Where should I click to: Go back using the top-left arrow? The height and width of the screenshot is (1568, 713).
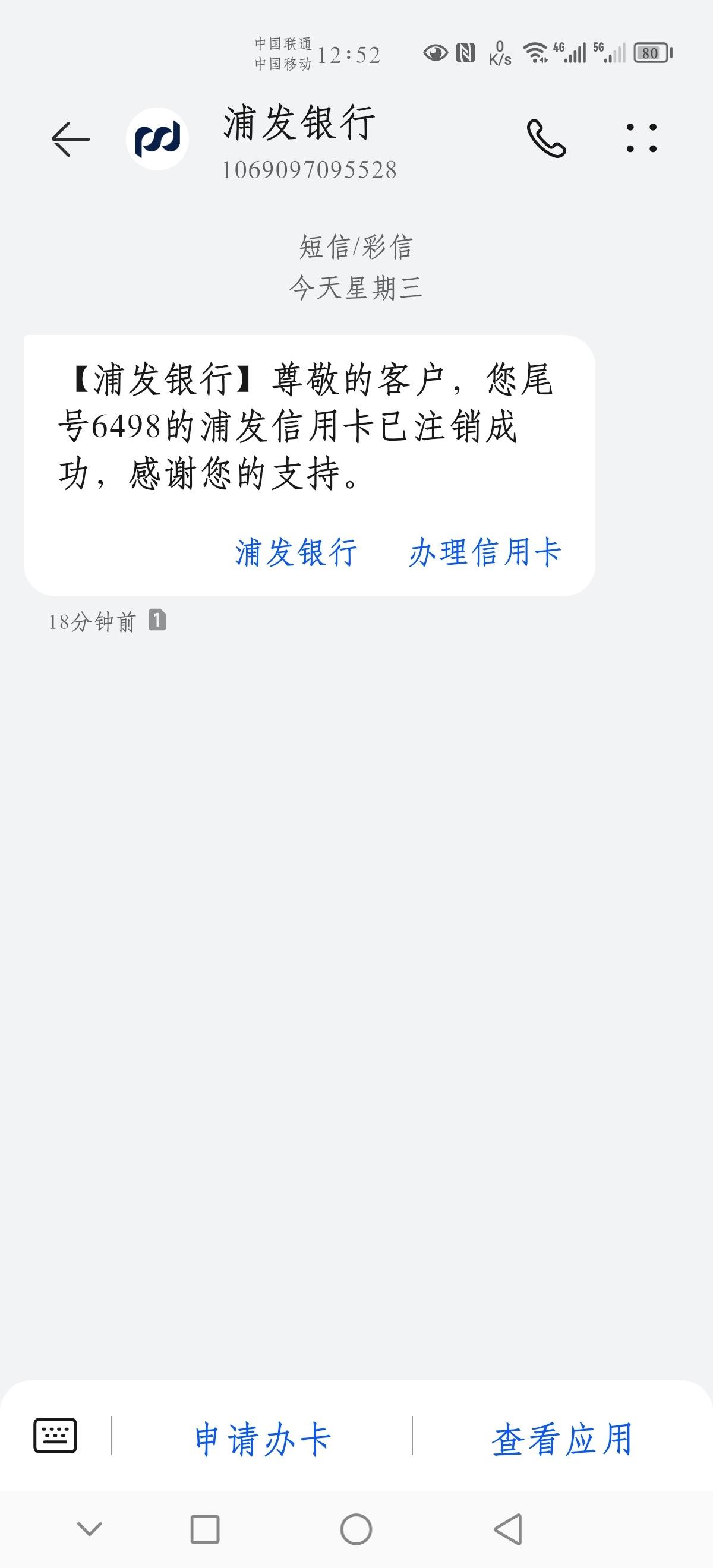[71, 140]
